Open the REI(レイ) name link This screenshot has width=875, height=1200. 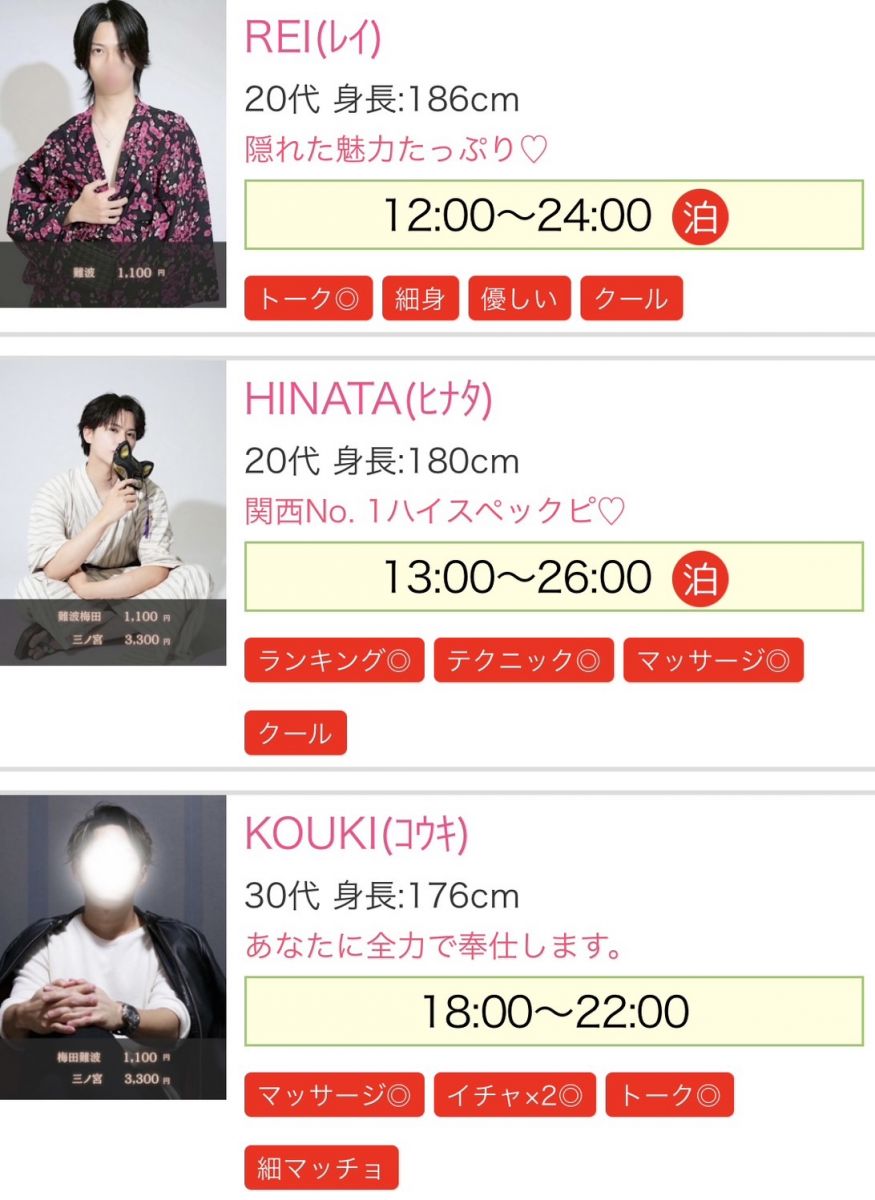[x=313, y=38]
